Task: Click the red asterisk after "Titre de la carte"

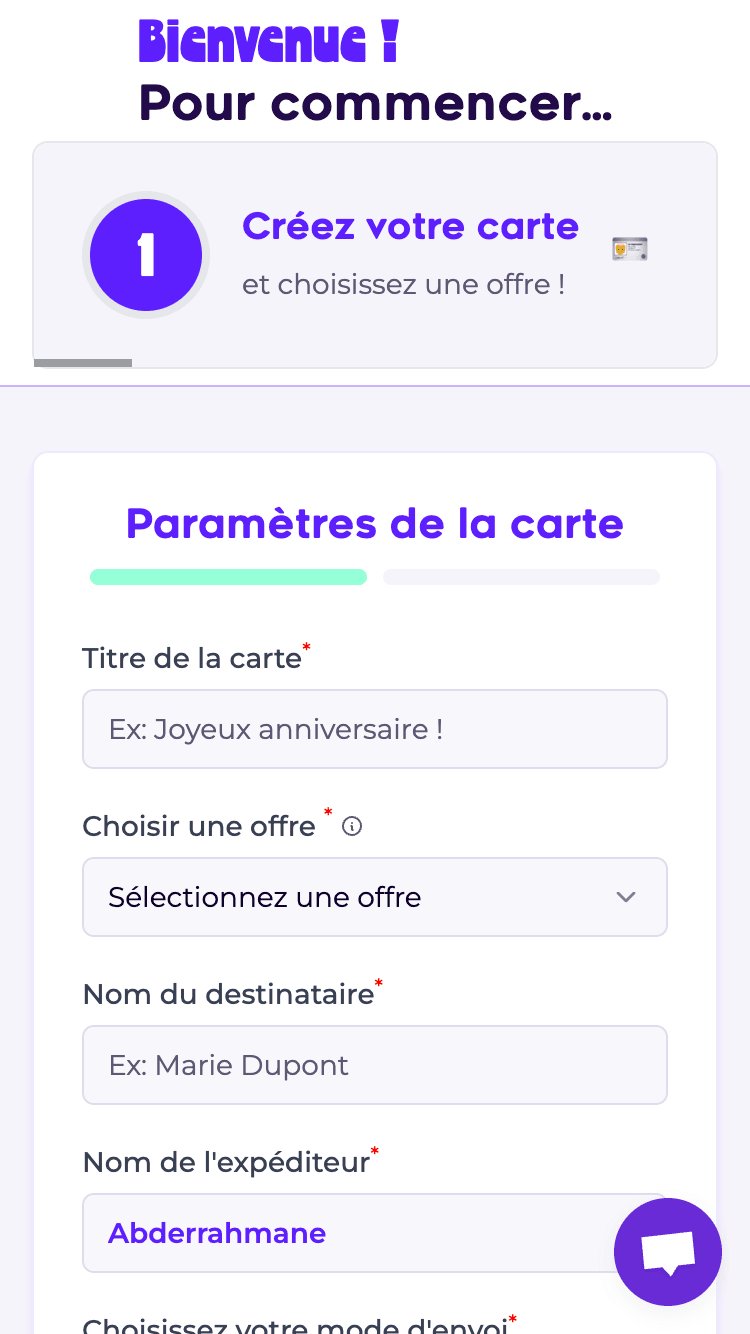Action: [x=305, y=649]
